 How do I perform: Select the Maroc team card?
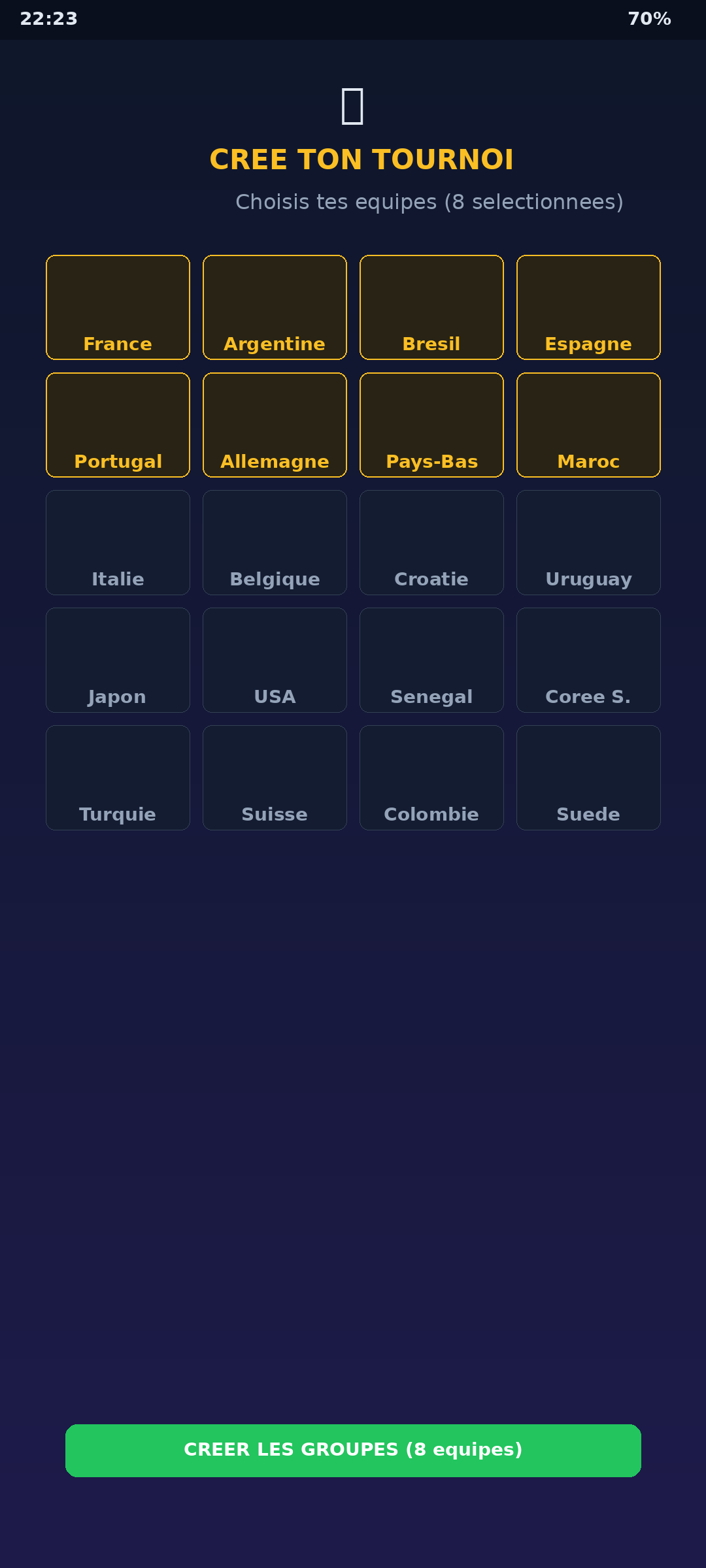[x=588, y=425]
